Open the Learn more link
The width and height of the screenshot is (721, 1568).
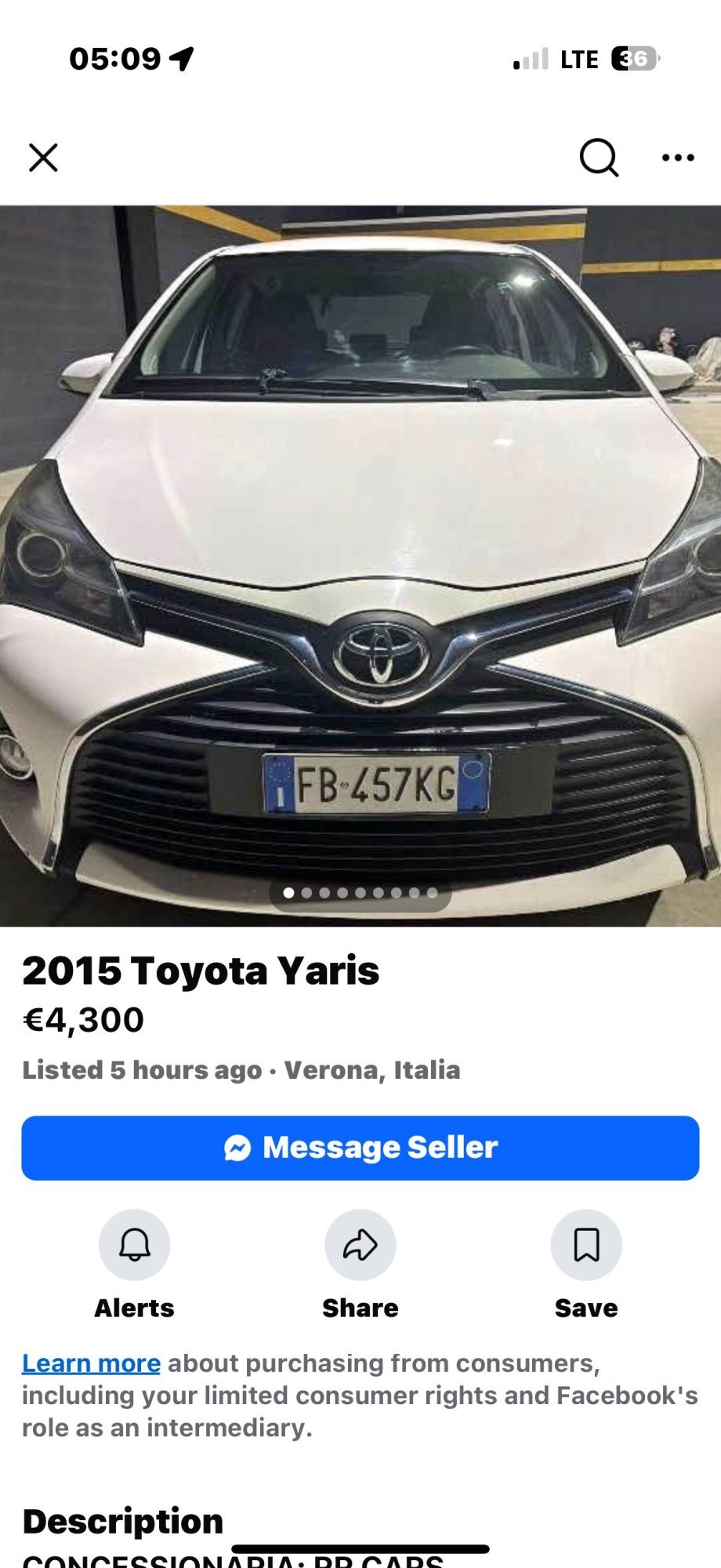coord(92,1363)
